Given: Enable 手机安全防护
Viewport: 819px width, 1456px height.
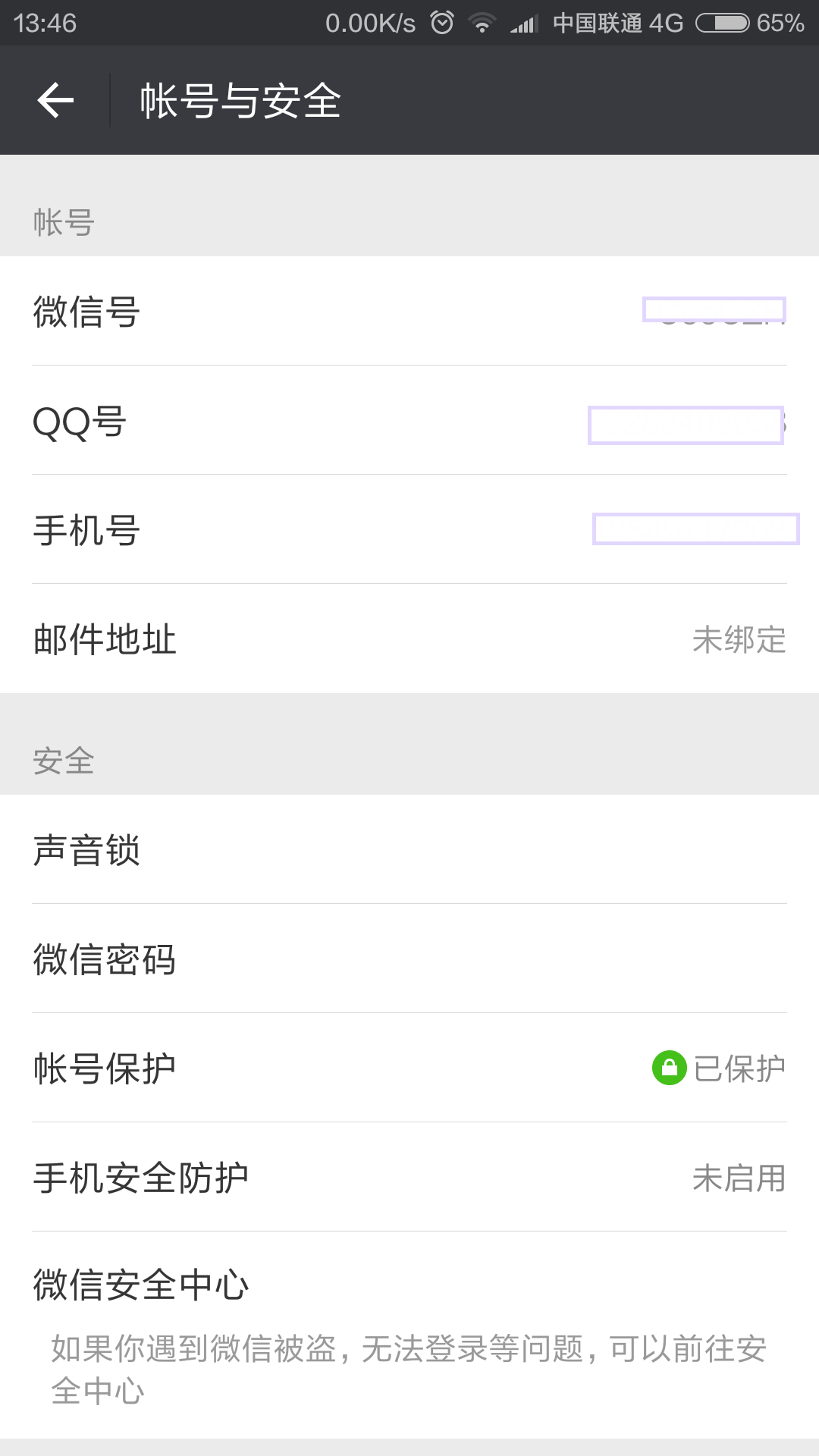Looking at the screenshot, I should tap(409, 1177).
